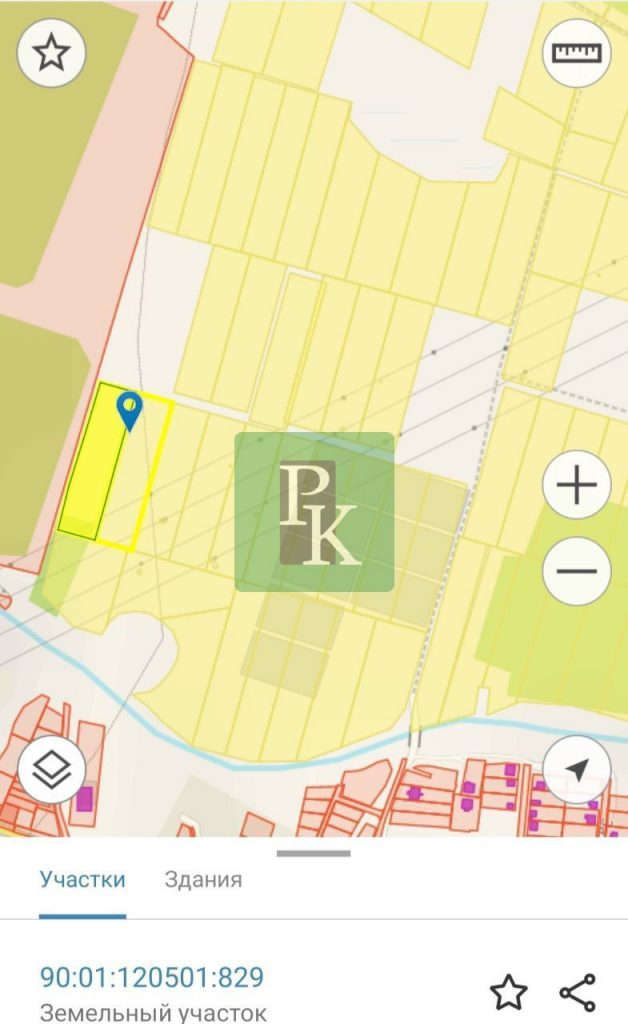This screenshot has width=628, height=1024.
Task: Open the map layers selector
Action: (x=51, y=769)
